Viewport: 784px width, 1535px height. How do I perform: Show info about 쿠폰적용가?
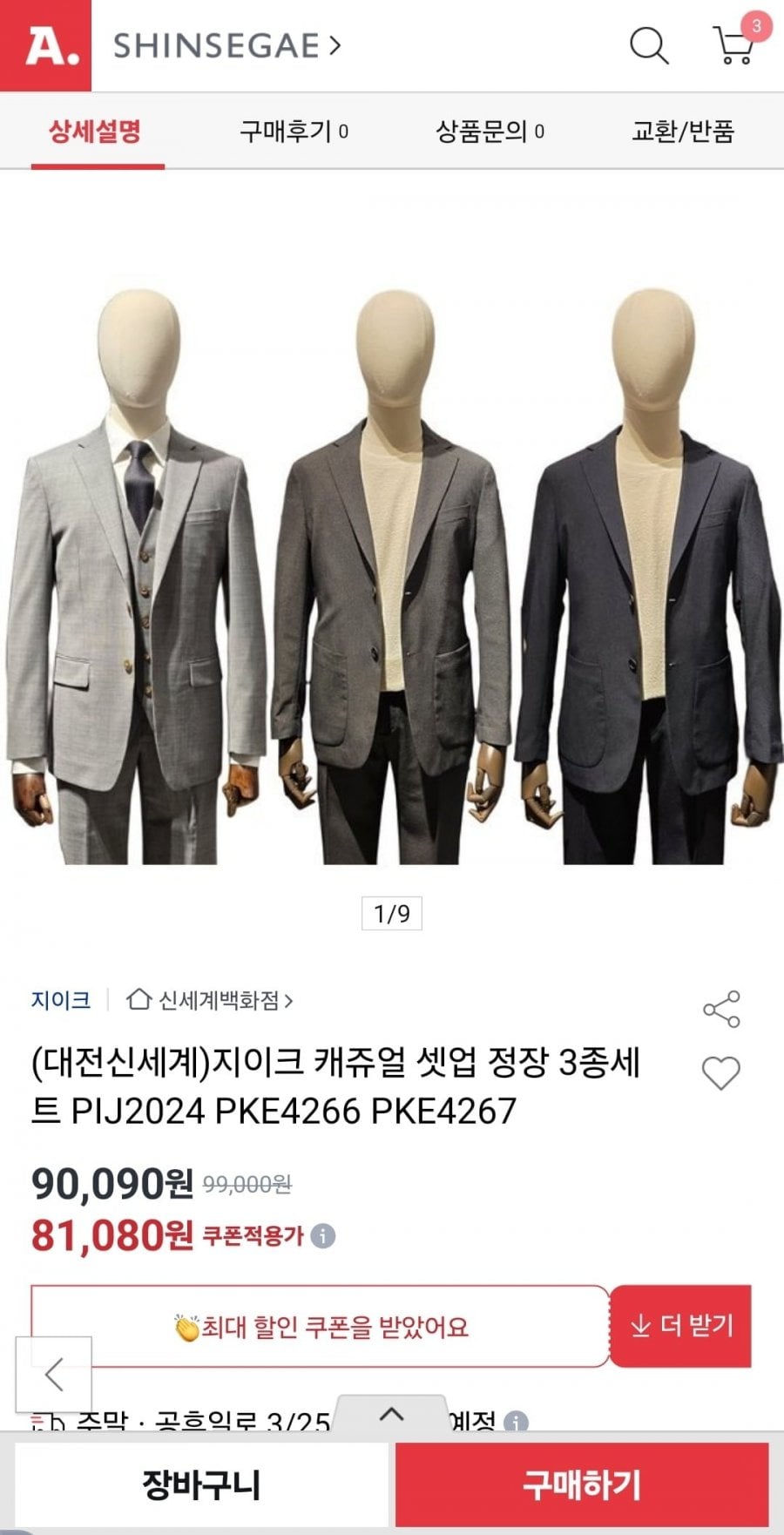(323, 1235)
